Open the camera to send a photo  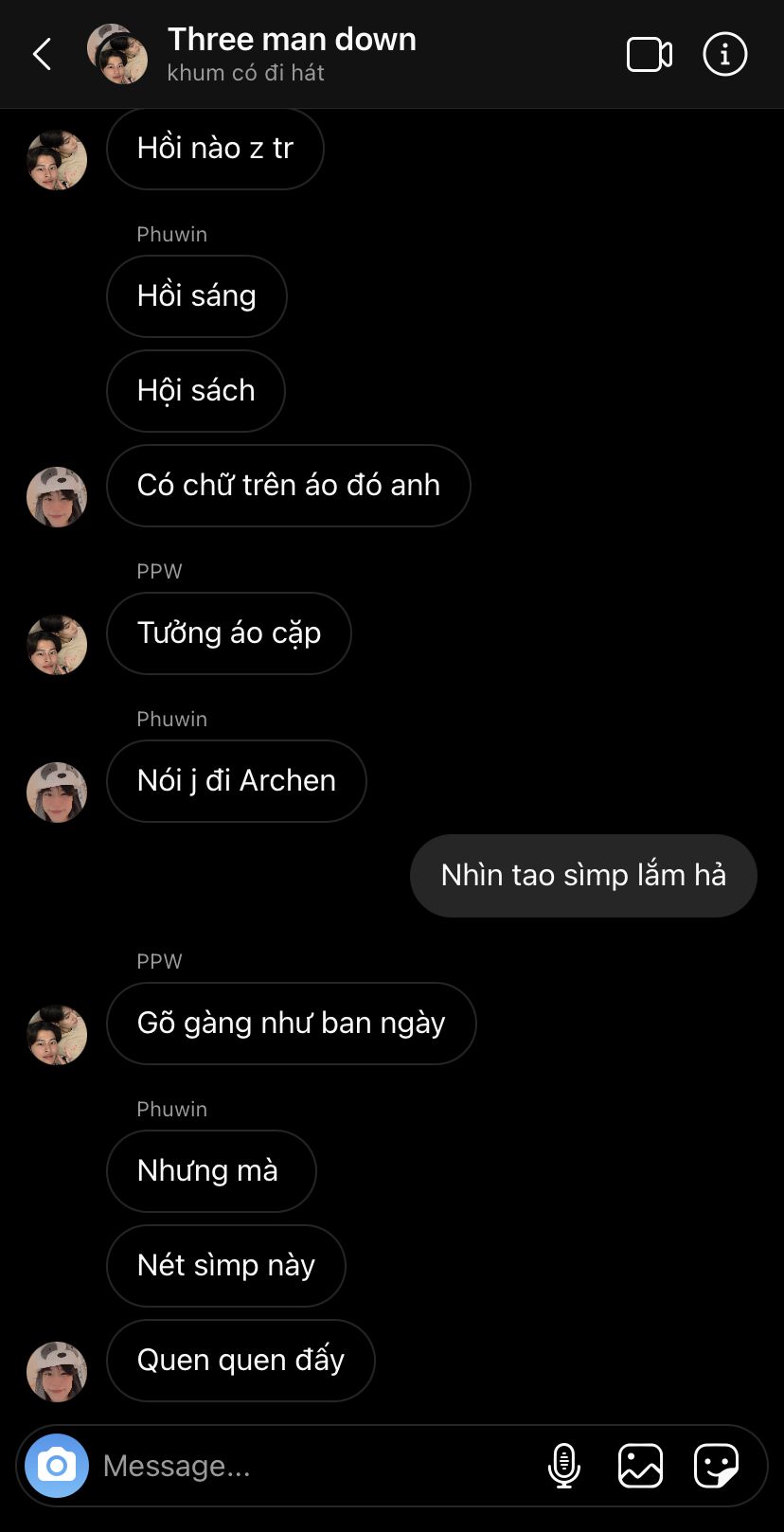(x=57, y=1466)
